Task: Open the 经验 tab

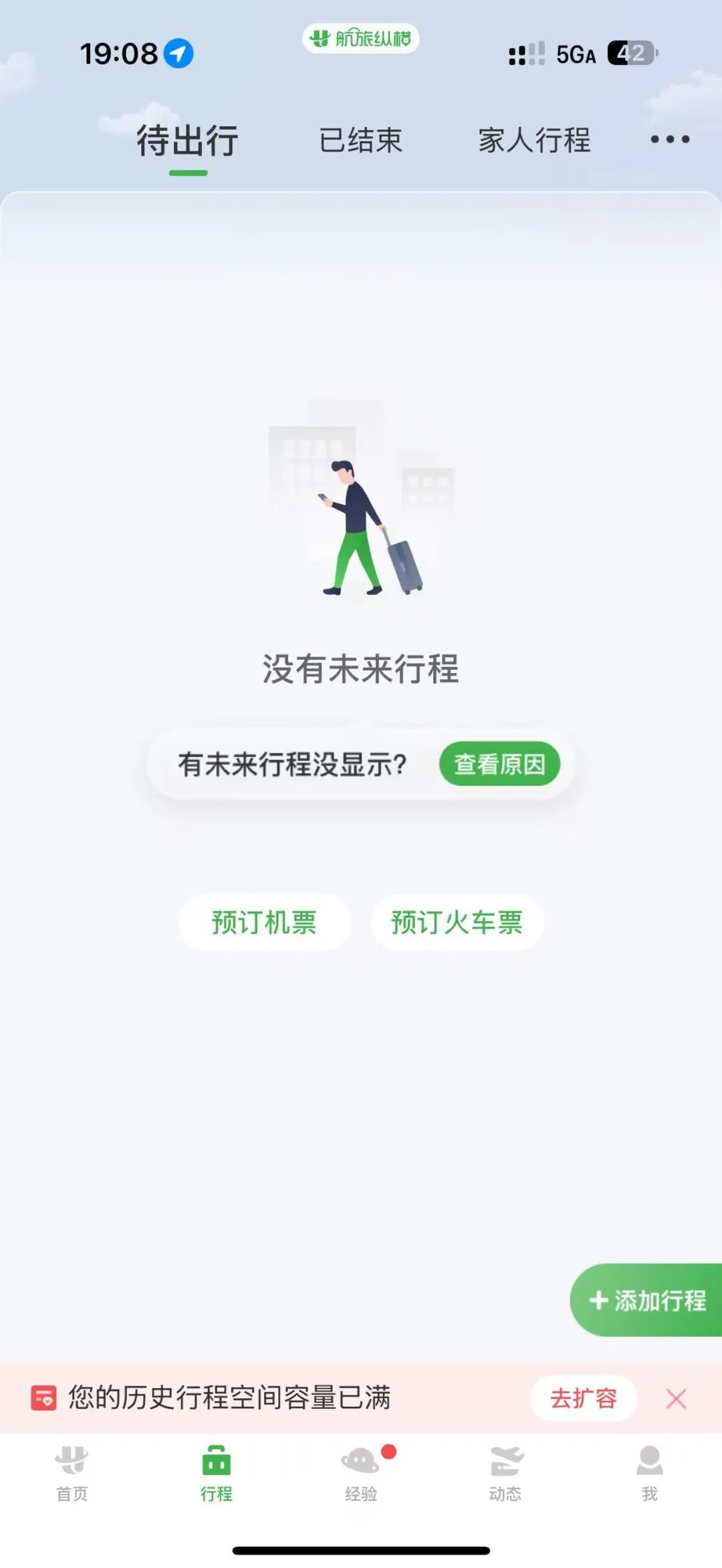Action: (x=361, y=1474)
